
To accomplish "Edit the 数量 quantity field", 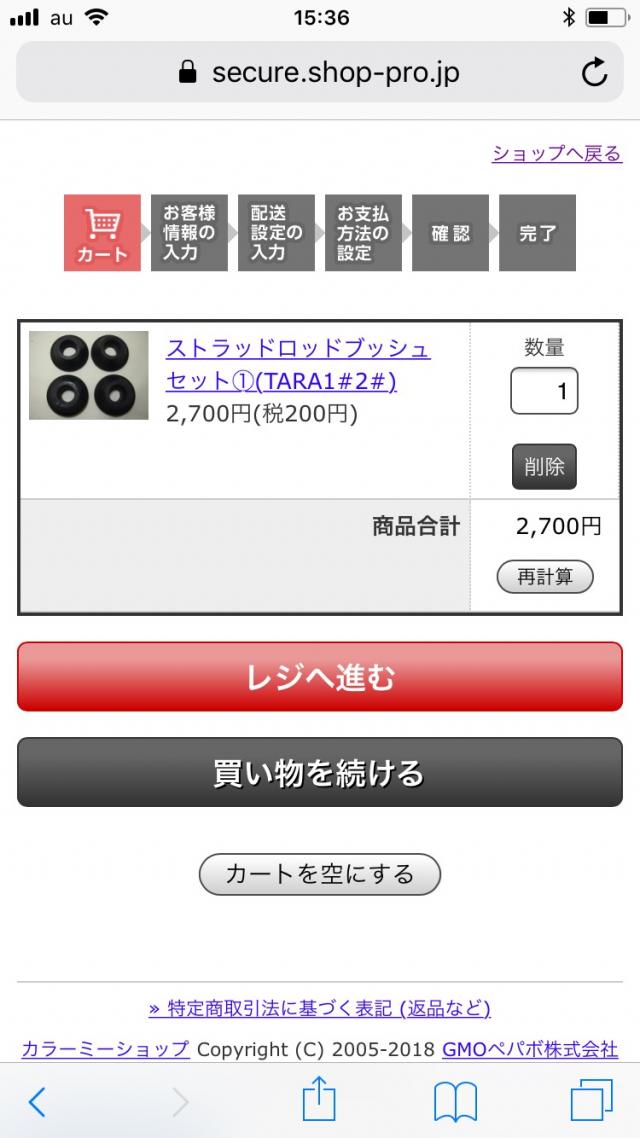I will tap(544, 391).
